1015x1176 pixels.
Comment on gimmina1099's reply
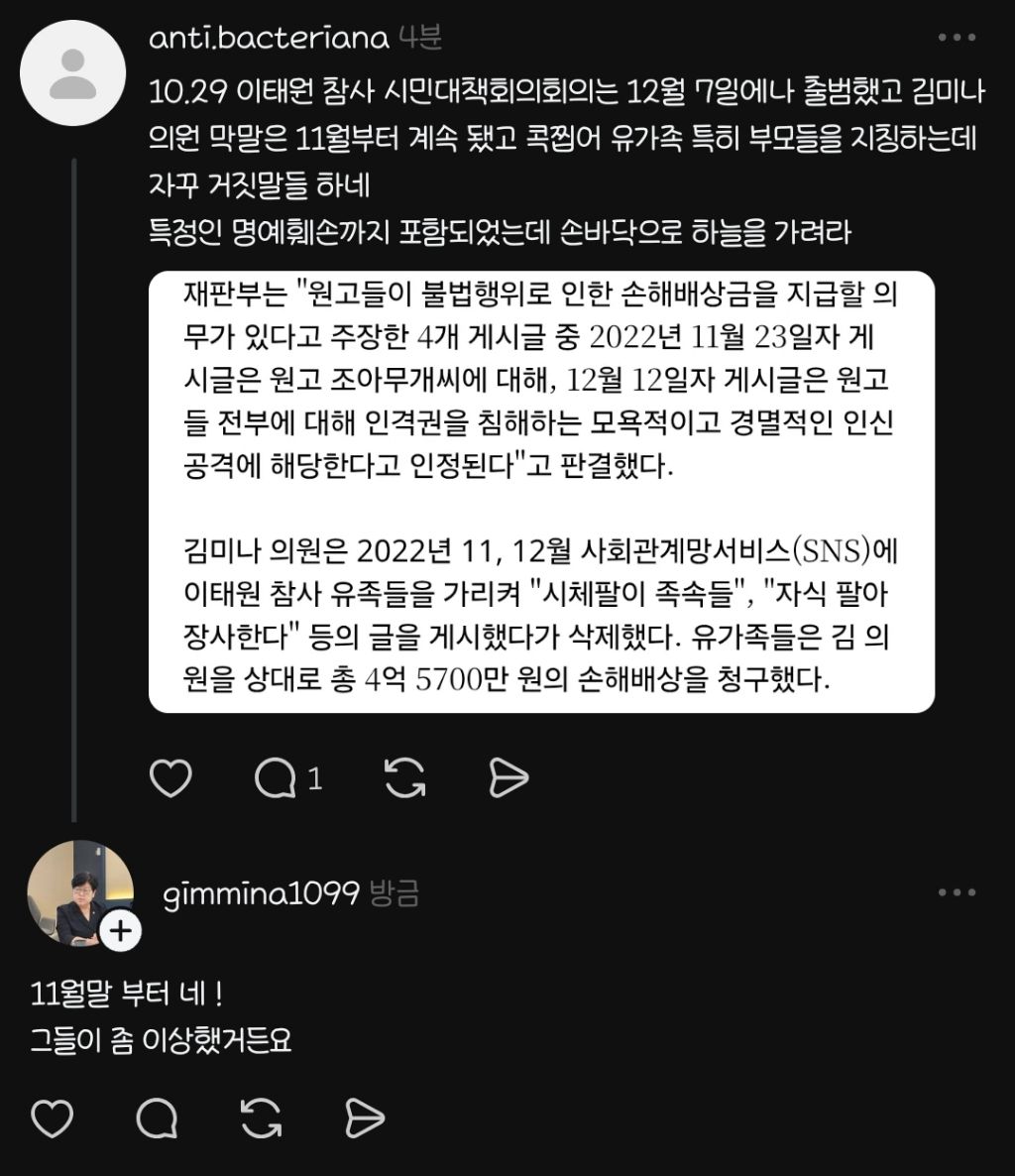(x=157, y=1118)
